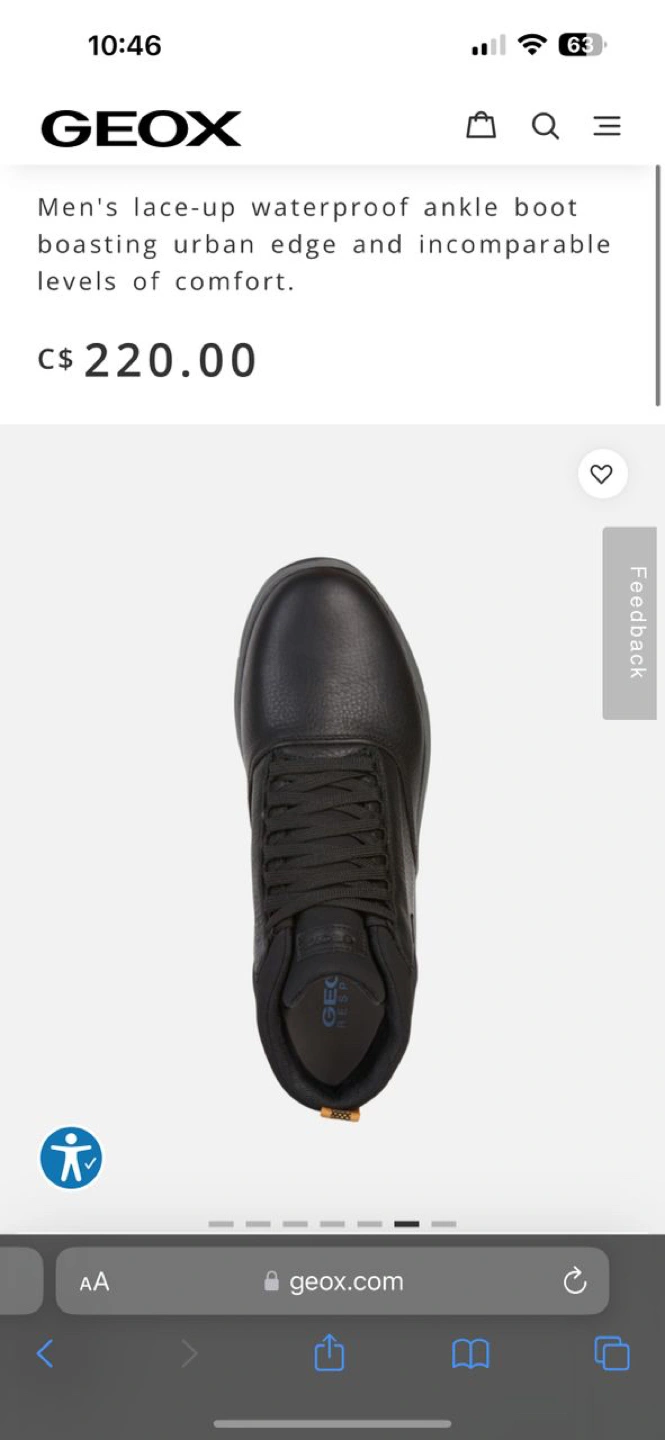This screenshot has height=1440, width=665.
Task: Open the accessibility options widget
Action: pos(71,1158)
